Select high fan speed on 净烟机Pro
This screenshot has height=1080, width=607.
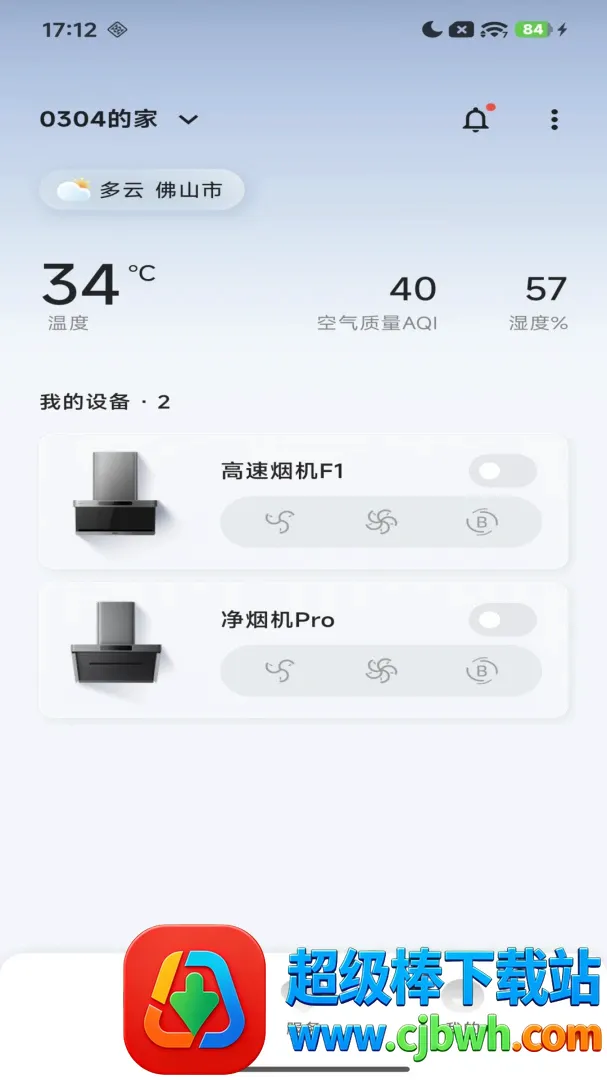click(x=381, y=670)
